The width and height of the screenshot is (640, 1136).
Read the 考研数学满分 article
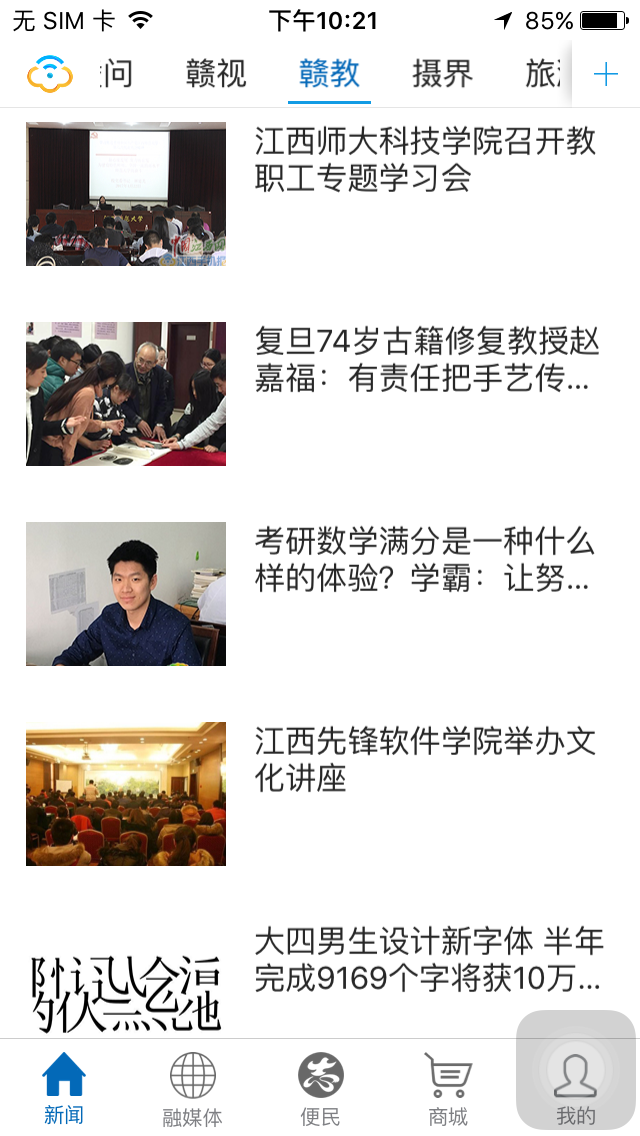[x=425, y=560]
